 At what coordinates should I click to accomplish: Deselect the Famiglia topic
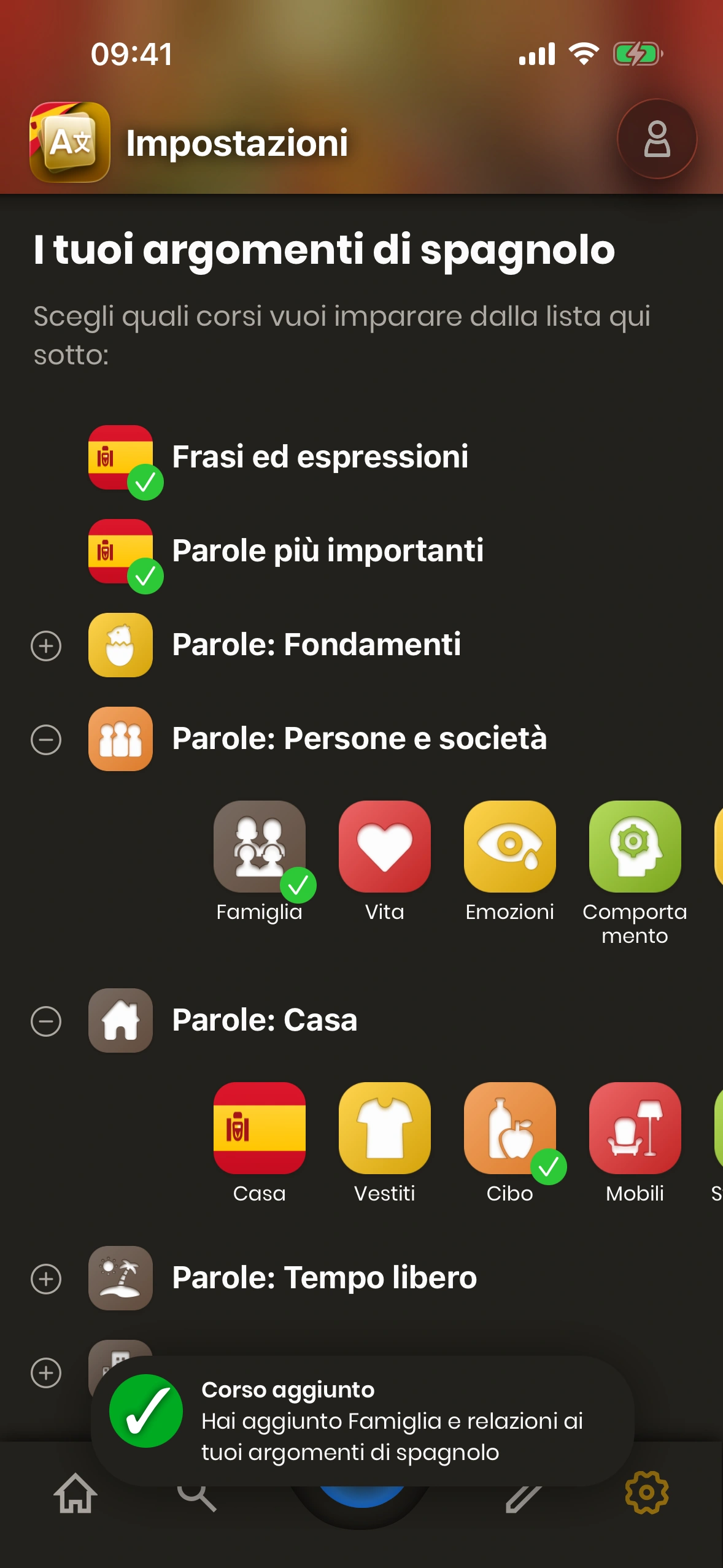coord(260,847)
